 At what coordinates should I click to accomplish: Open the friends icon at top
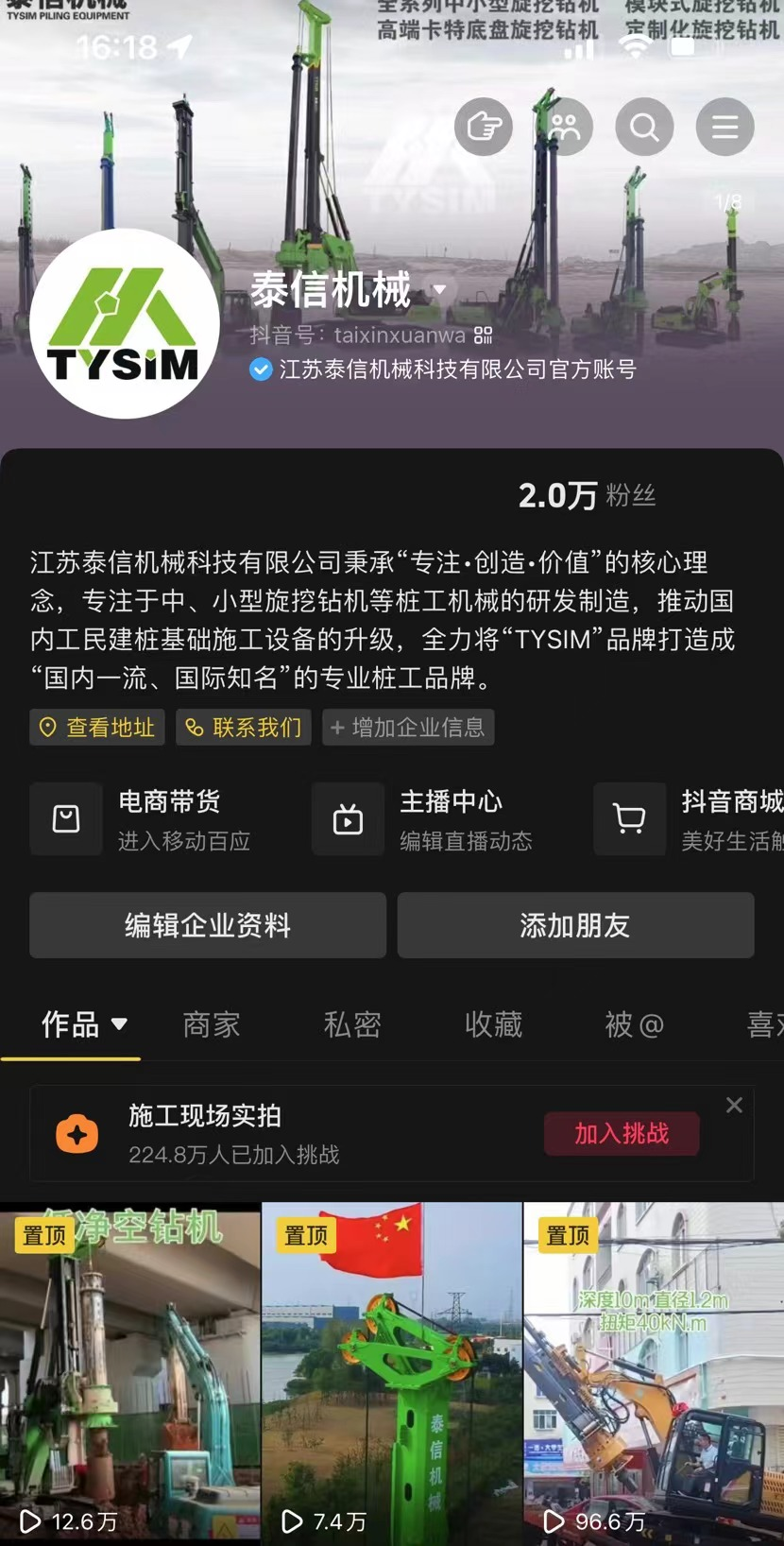tap(565, 127)
